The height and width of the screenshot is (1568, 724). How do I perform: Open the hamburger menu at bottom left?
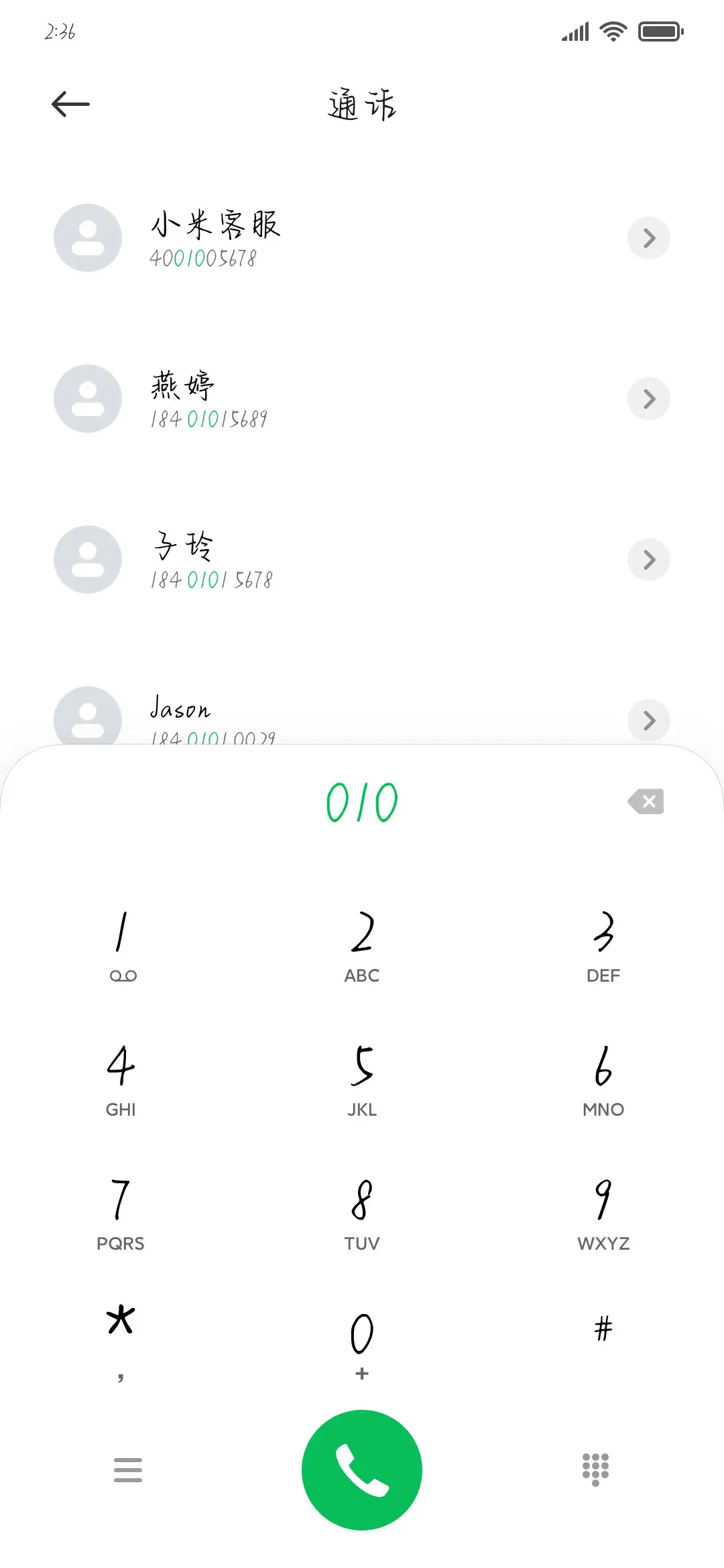[x=127, y=1469]
